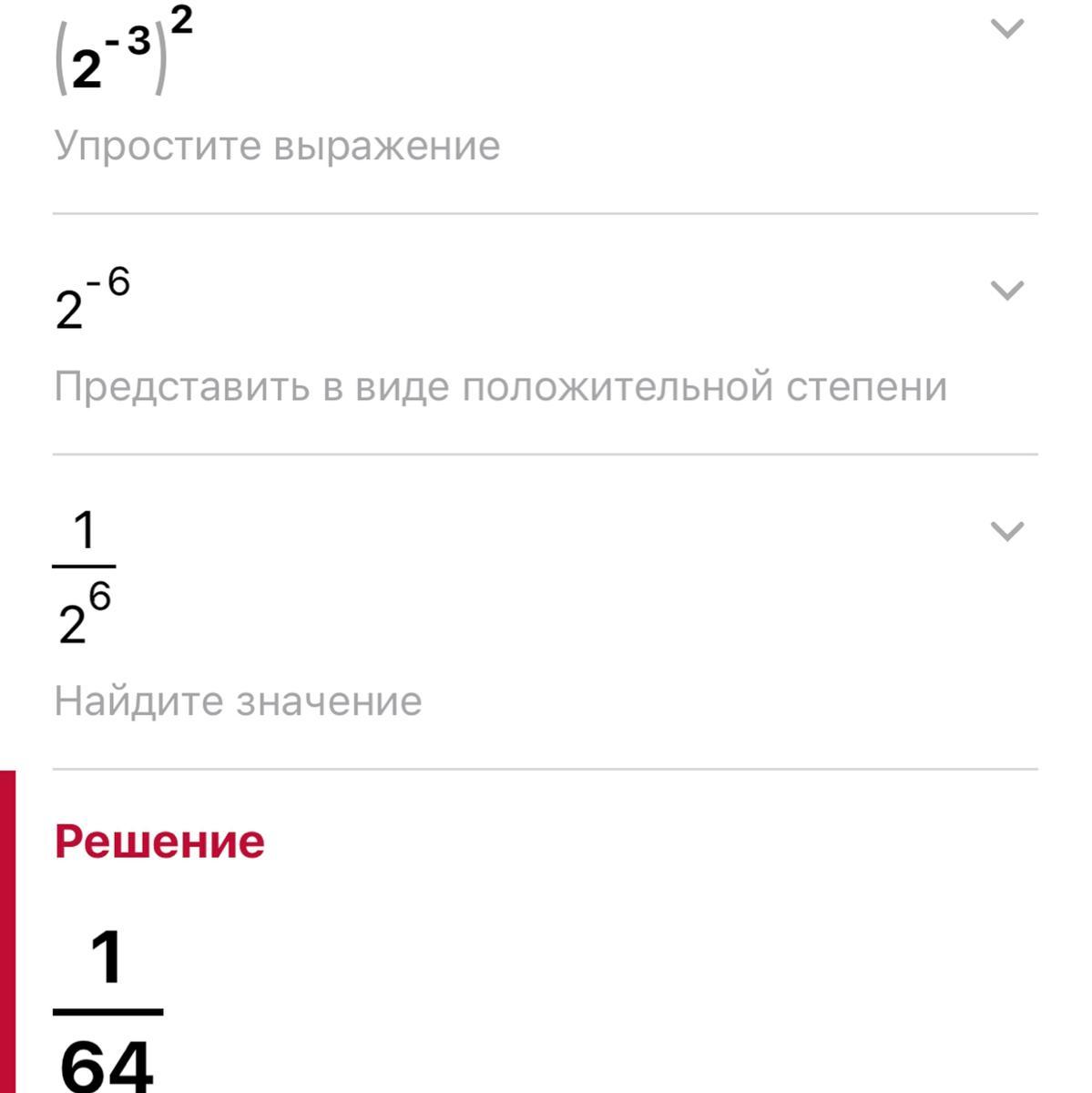Expand the 'Упростите выражение' step
This screenshot has height=1093, width=1092.
click(x=1006, y=29)
